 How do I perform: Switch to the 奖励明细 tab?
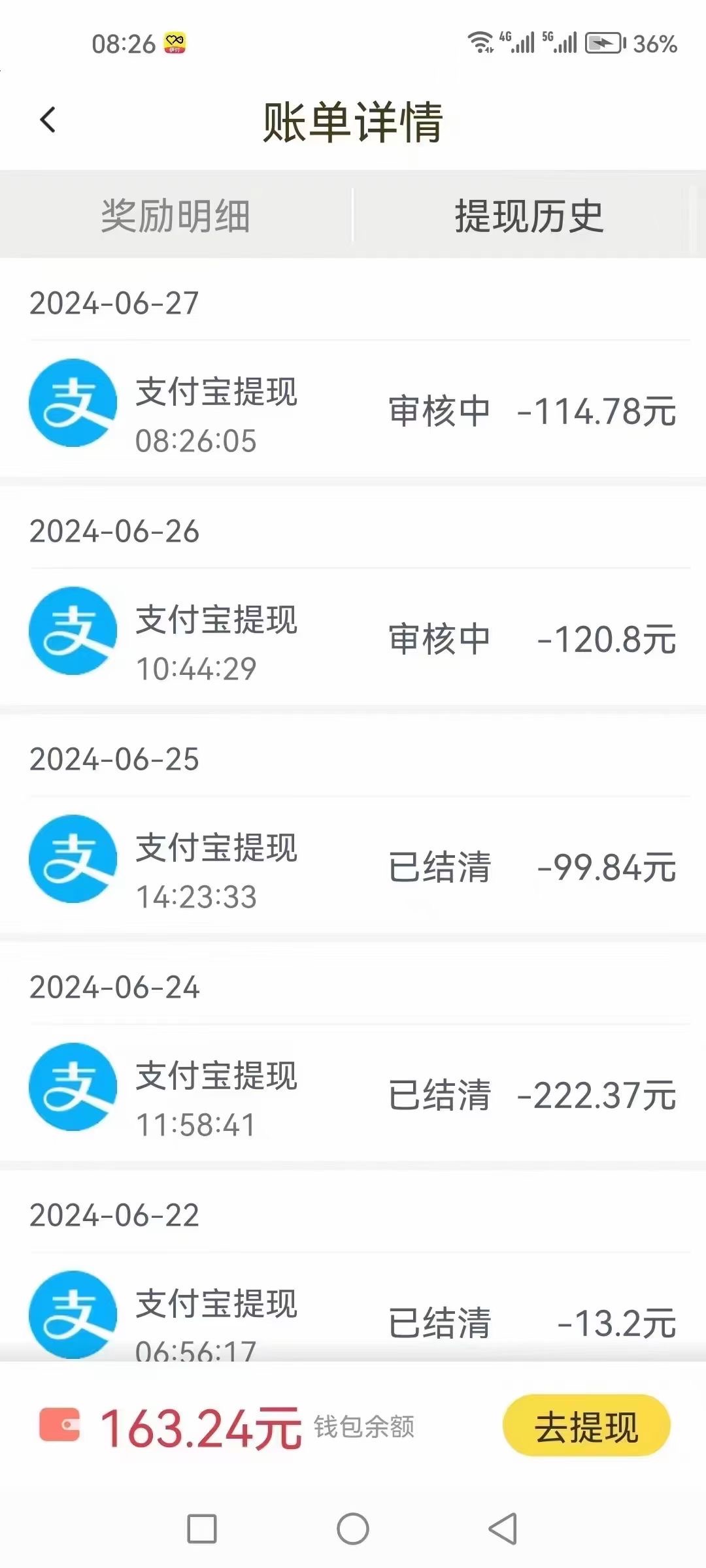[x=176, y=216]
